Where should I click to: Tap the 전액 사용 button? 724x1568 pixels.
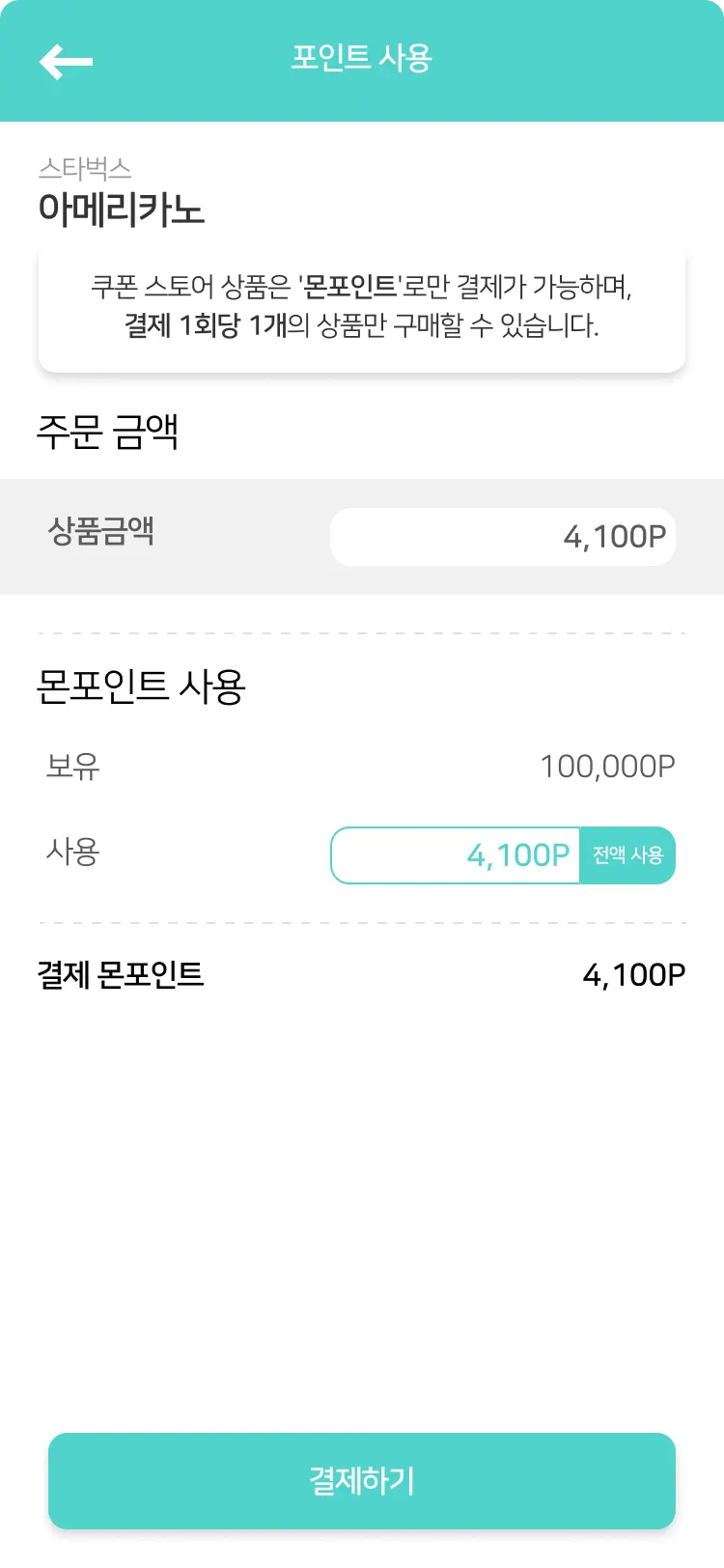click(627, 855)
